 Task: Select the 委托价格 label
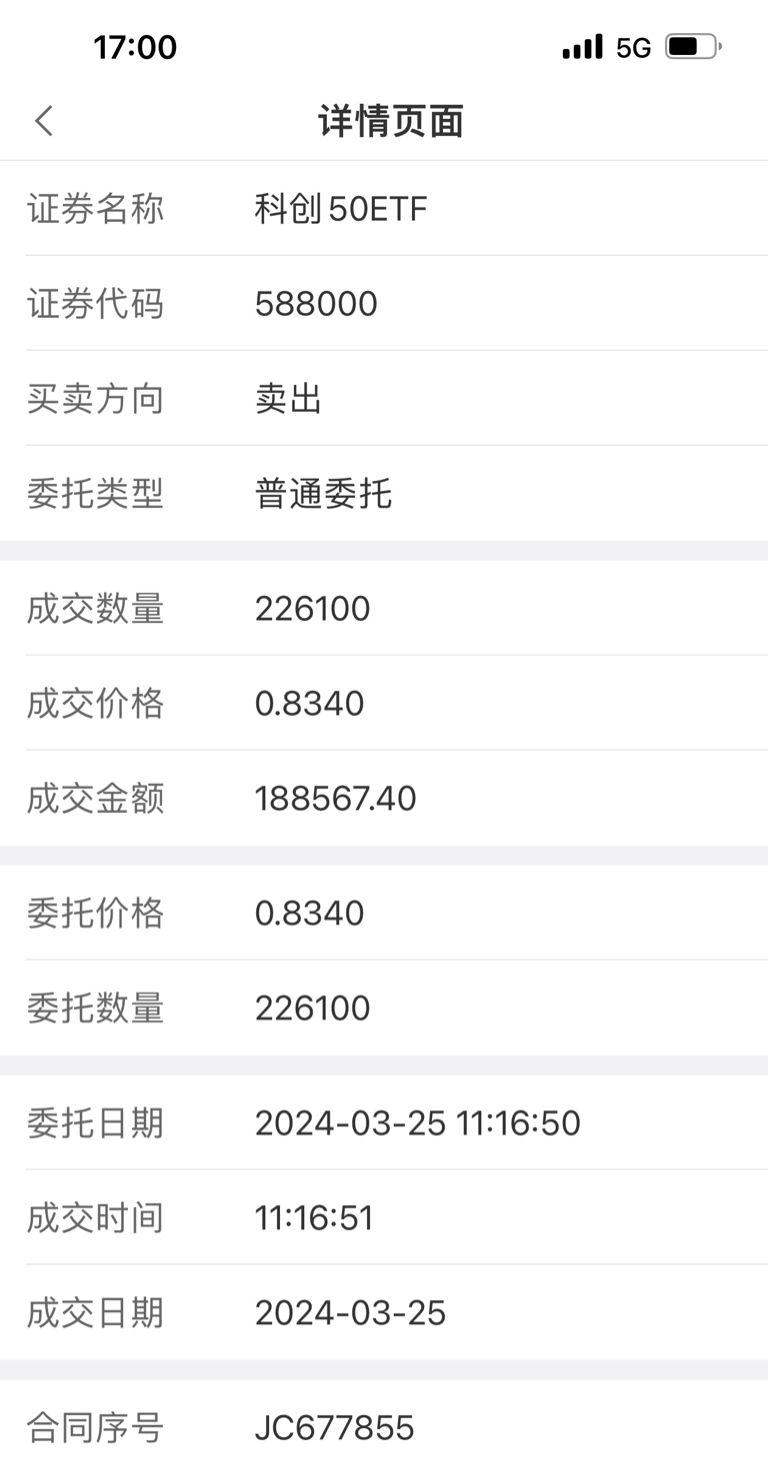point(94,912)
